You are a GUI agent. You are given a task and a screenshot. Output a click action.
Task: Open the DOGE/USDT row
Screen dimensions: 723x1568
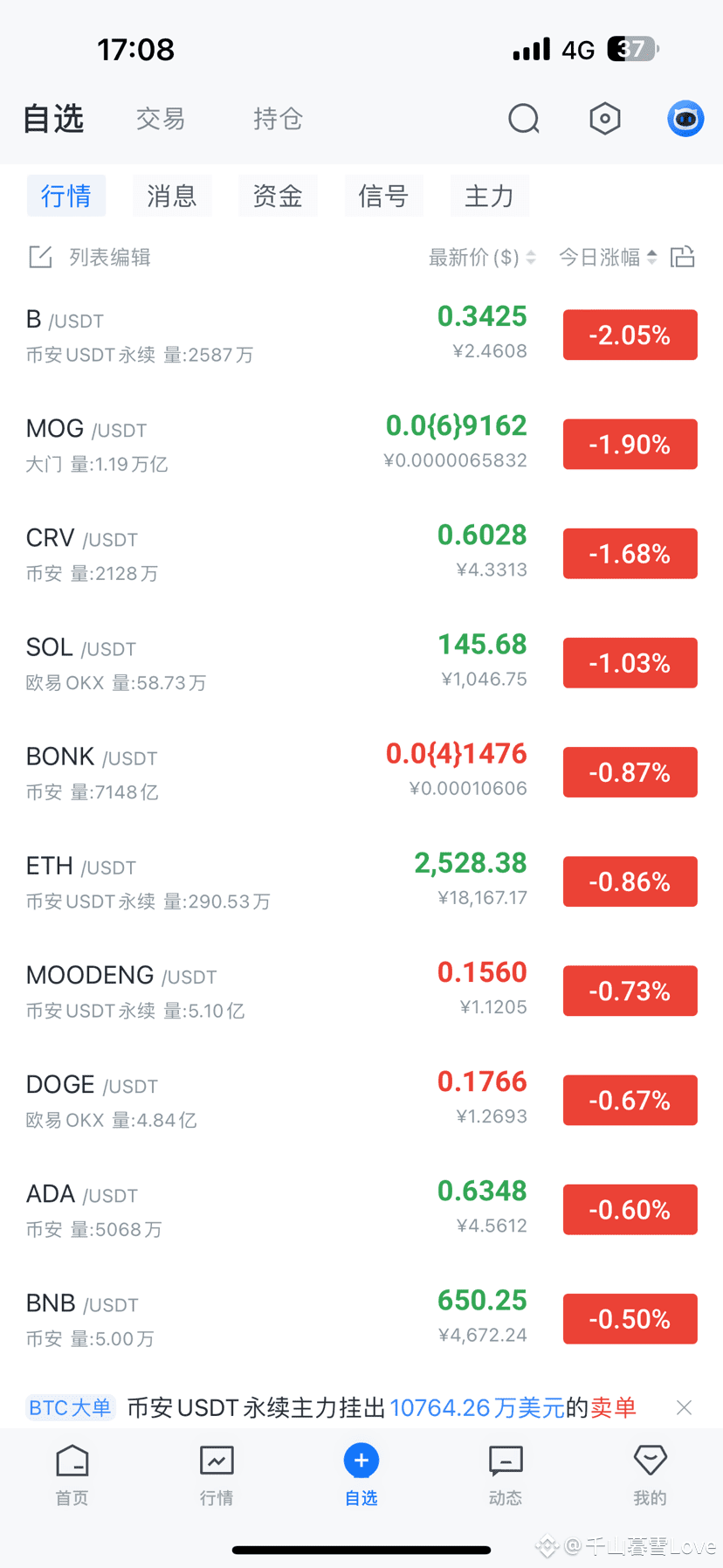(361, 1101)
